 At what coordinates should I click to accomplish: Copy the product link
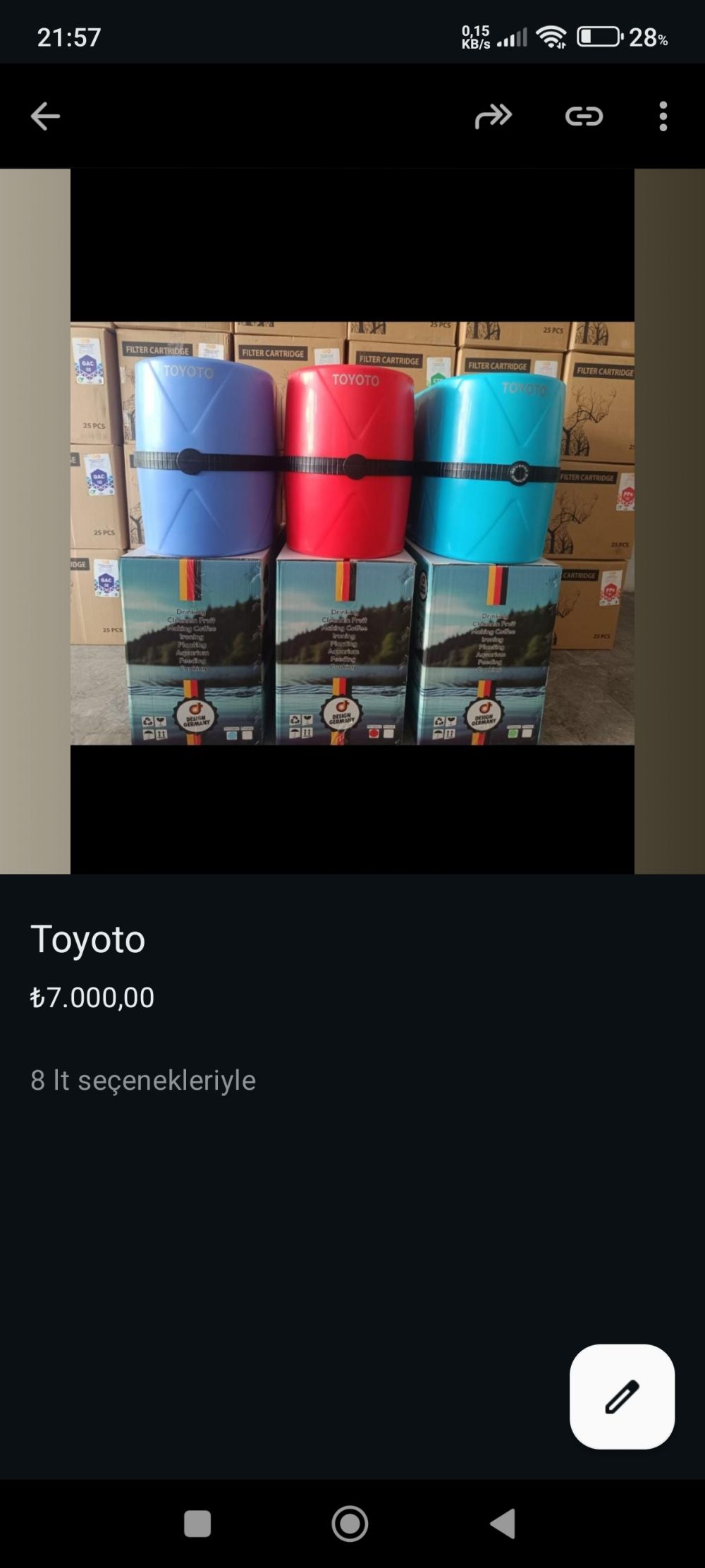click(584, 116)
